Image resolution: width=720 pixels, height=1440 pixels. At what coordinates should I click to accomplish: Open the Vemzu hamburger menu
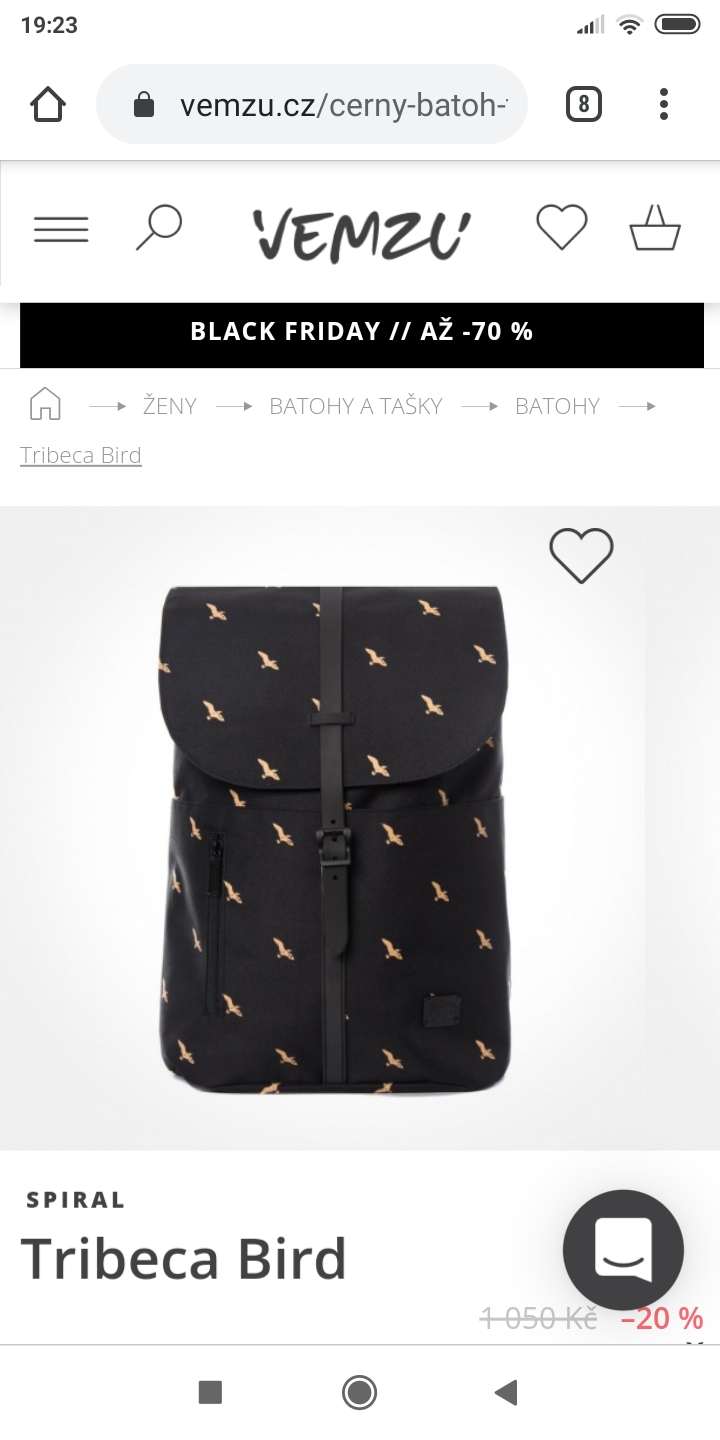(61, 230)
